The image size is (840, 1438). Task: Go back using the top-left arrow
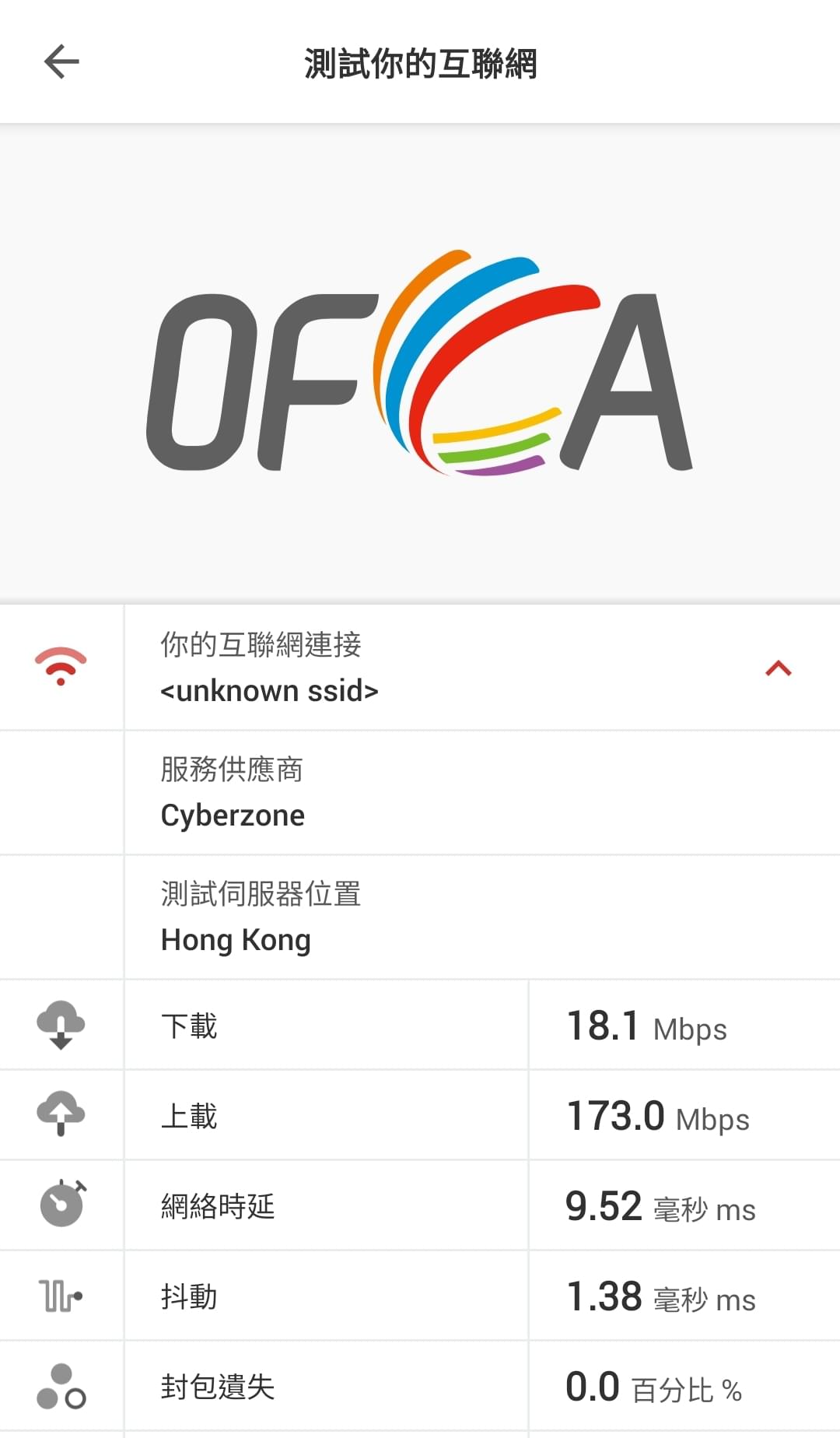[x=61, y=62]
